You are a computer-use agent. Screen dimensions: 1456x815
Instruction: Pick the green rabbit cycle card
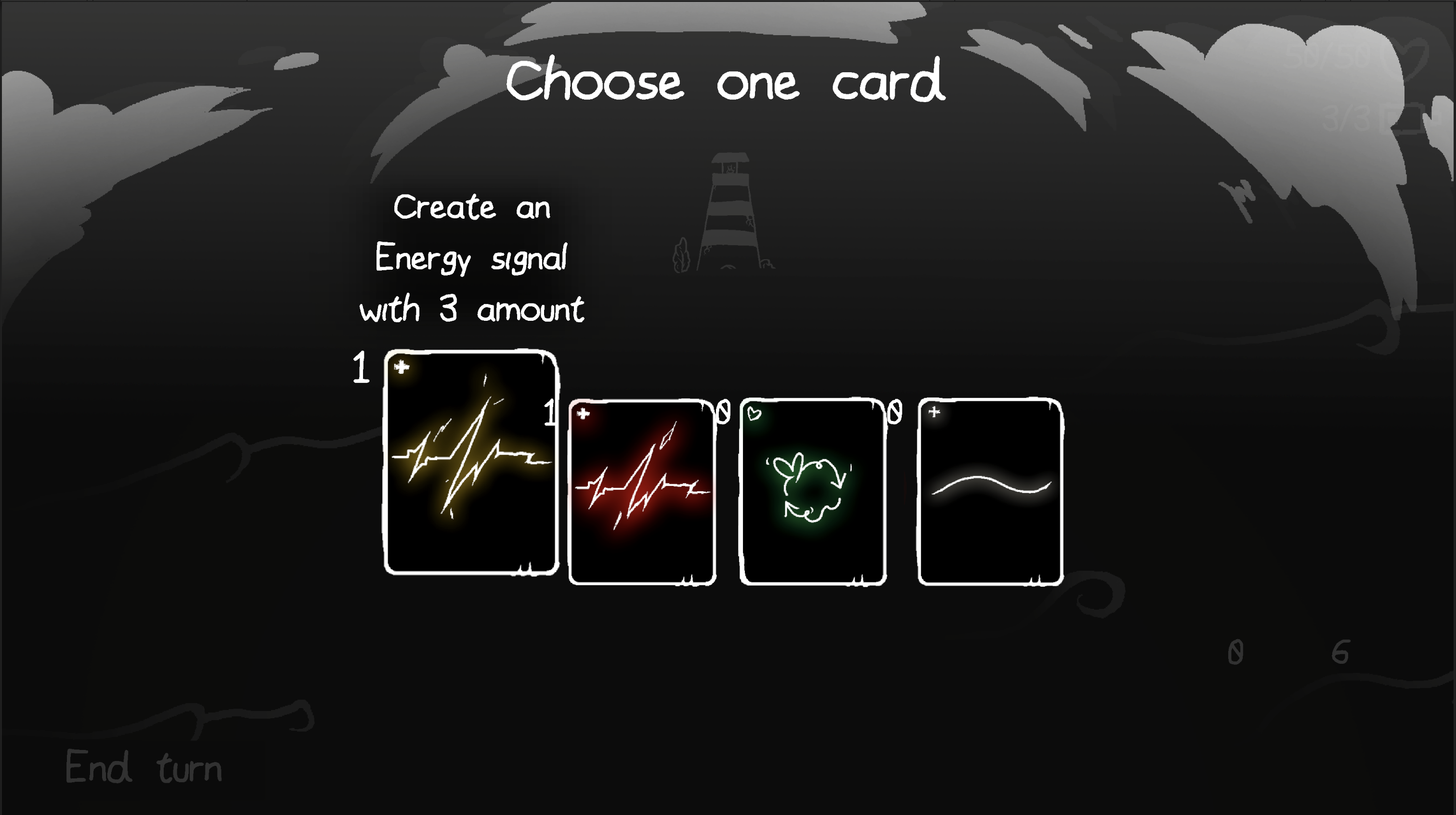coord(813,491)
